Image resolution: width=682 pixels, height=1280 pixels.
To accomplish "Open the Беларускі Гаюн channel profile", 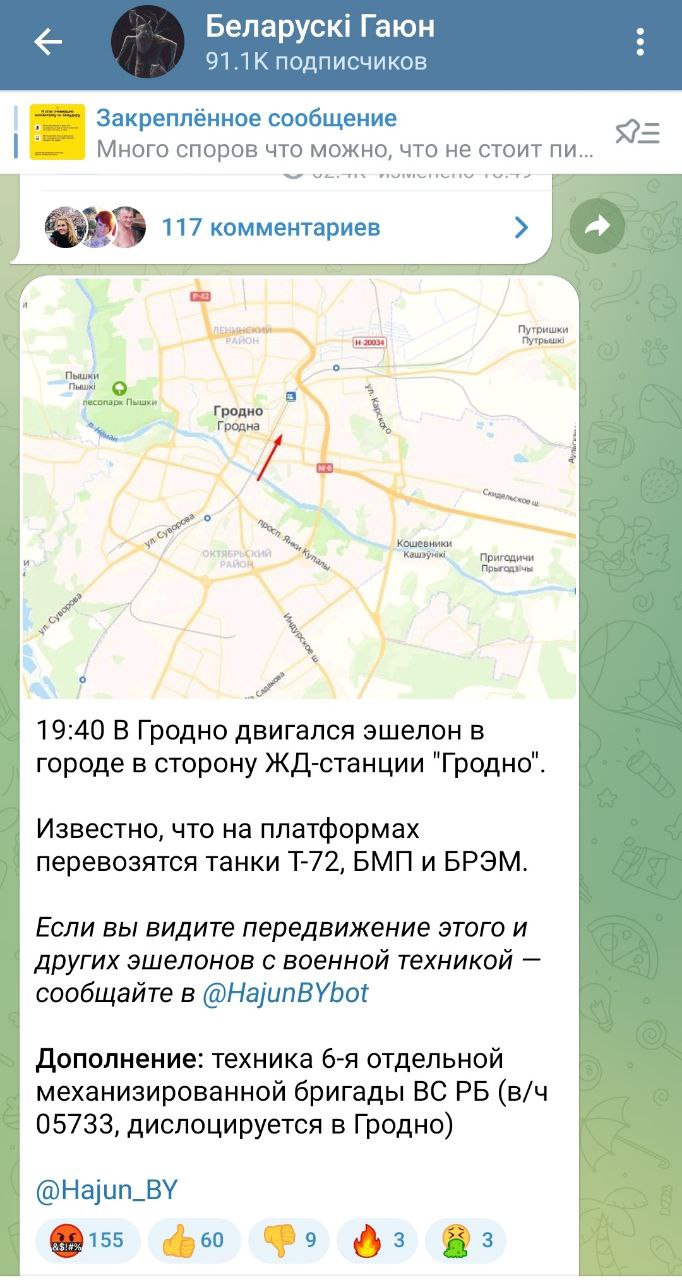I will click(x=320, y=42).
